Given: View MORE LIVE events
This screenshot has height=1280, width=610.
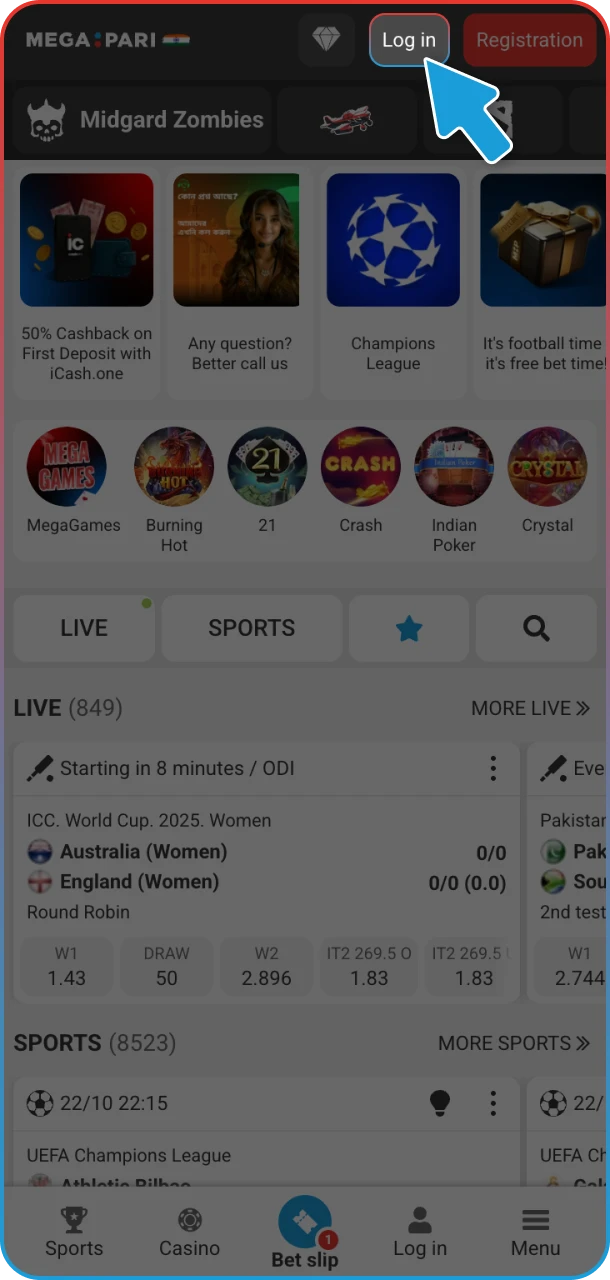Looking at the screenshot, I should 530,708.
